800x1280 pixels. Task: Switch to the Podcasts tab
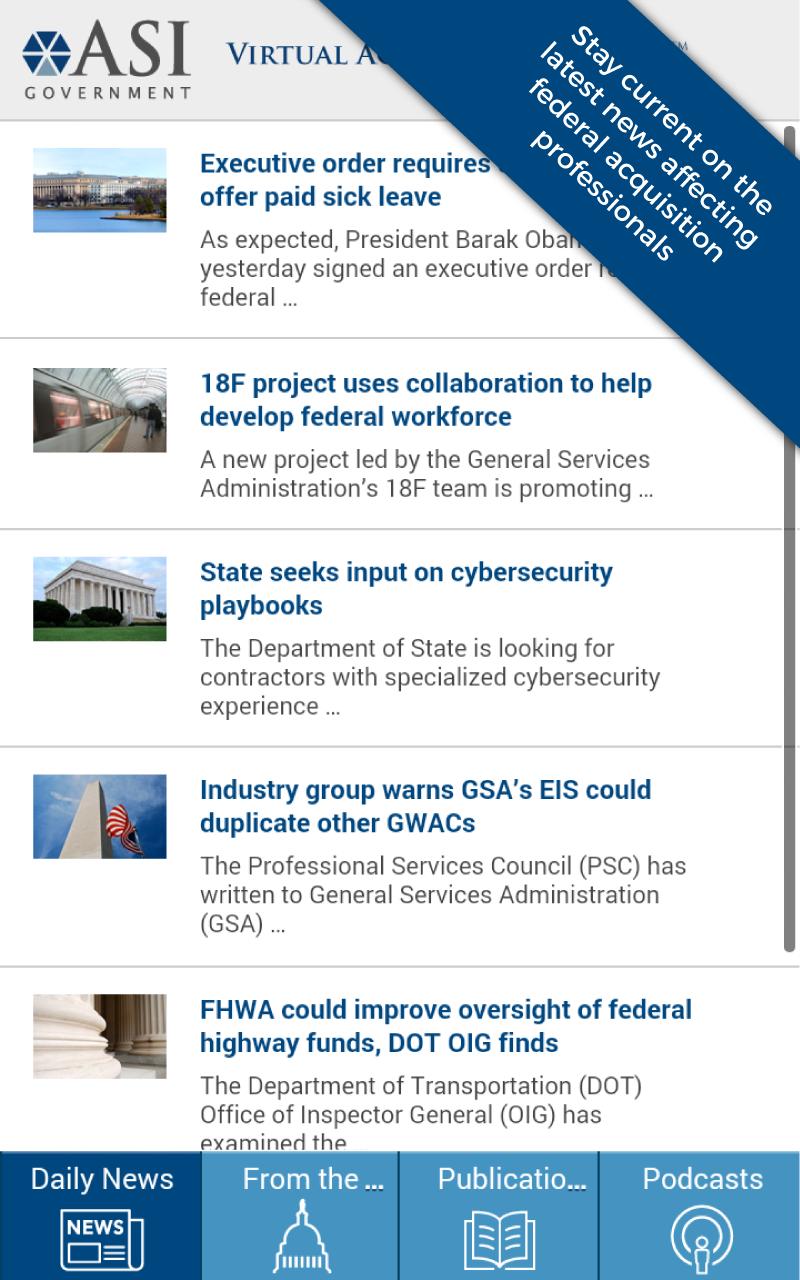point(701,1215)
